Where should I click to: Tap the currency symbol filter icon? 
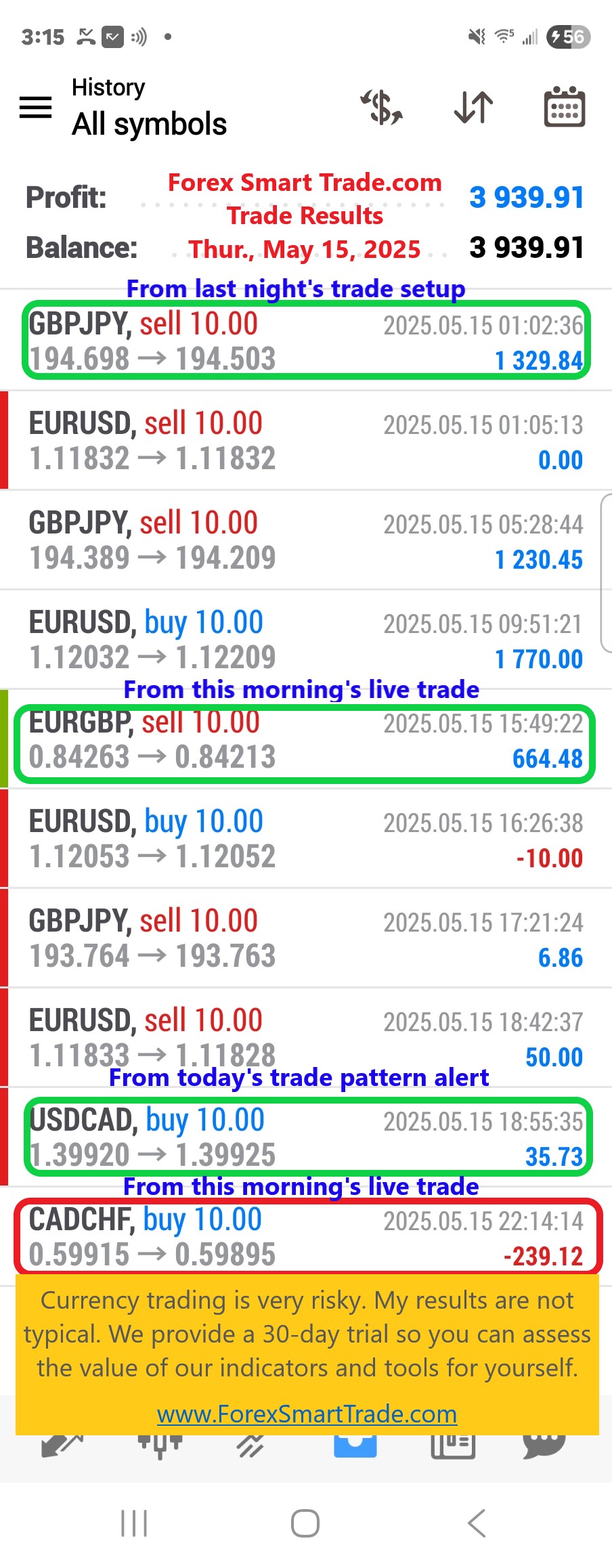pos(382,108)
